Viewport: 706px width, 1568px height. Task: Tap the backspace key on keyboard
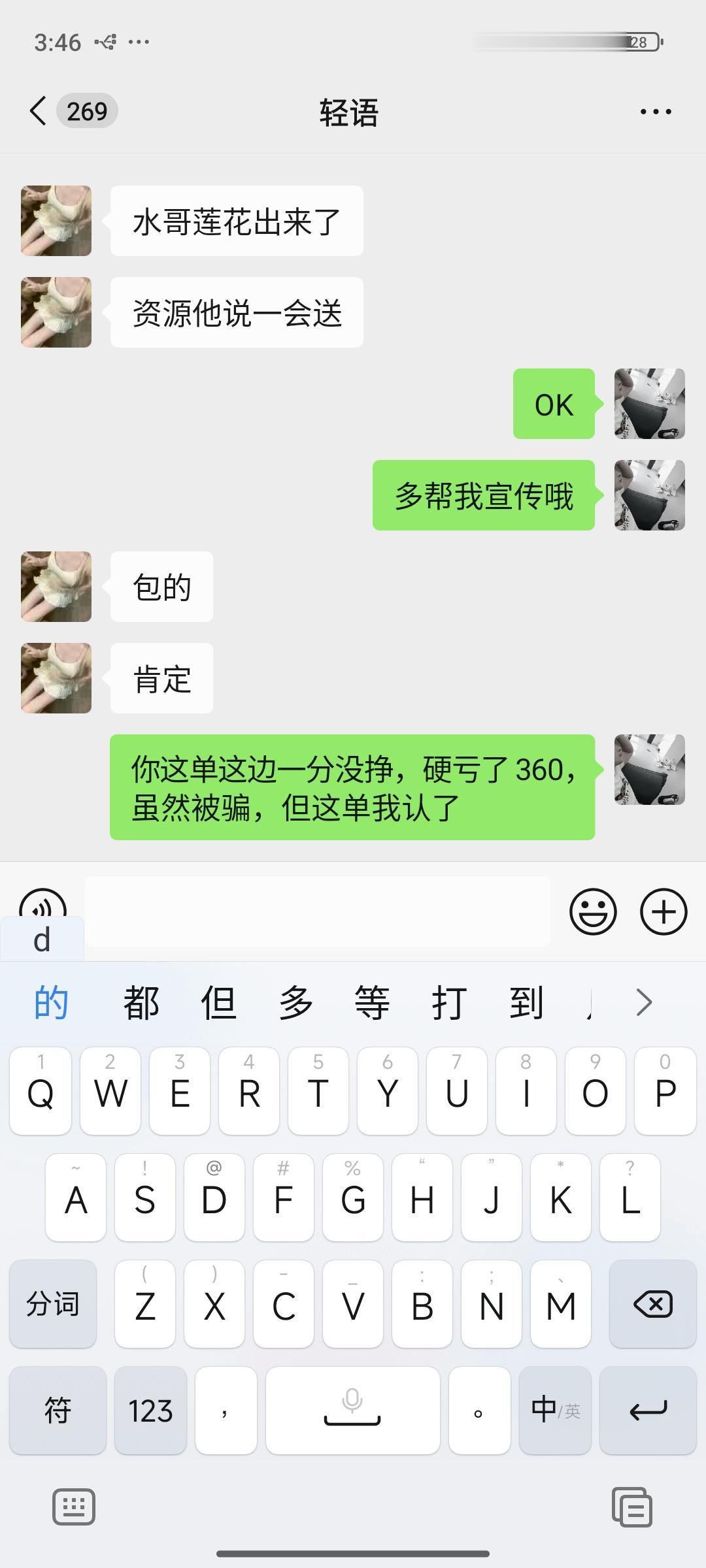652,1305
